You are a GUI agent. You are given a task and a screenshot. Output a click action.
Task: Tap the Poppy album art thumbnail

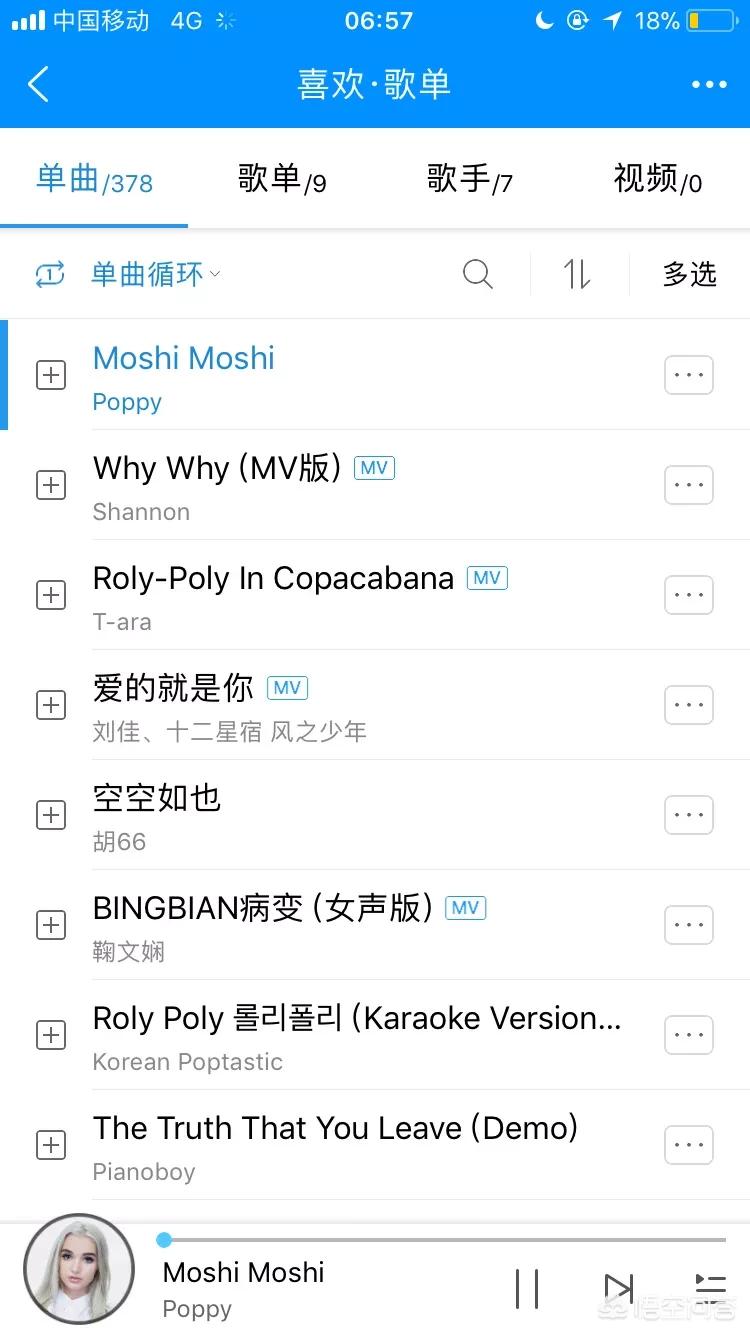[x=79, y=1268]
